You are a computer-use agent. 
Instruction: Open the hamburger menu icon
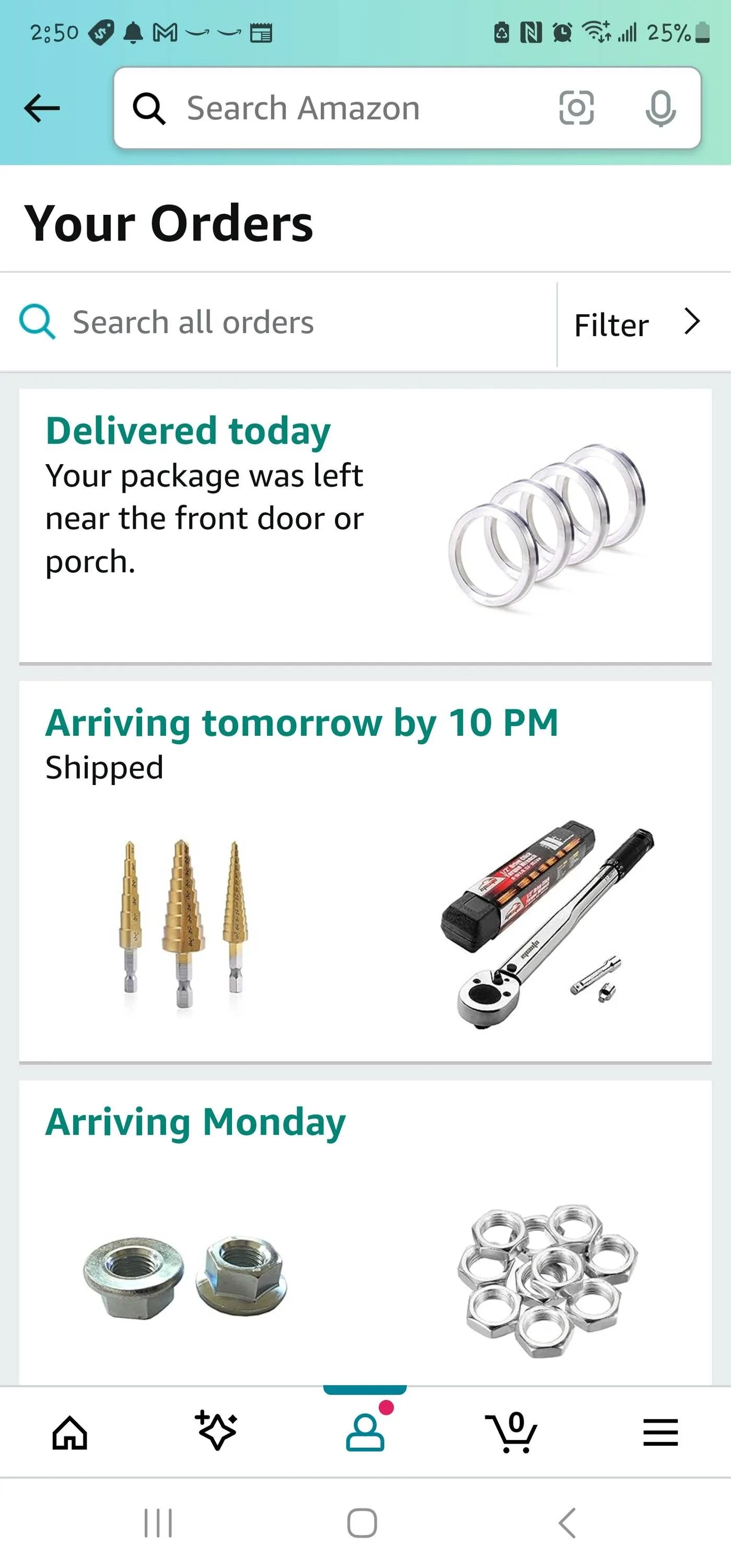click(660, 1432)
